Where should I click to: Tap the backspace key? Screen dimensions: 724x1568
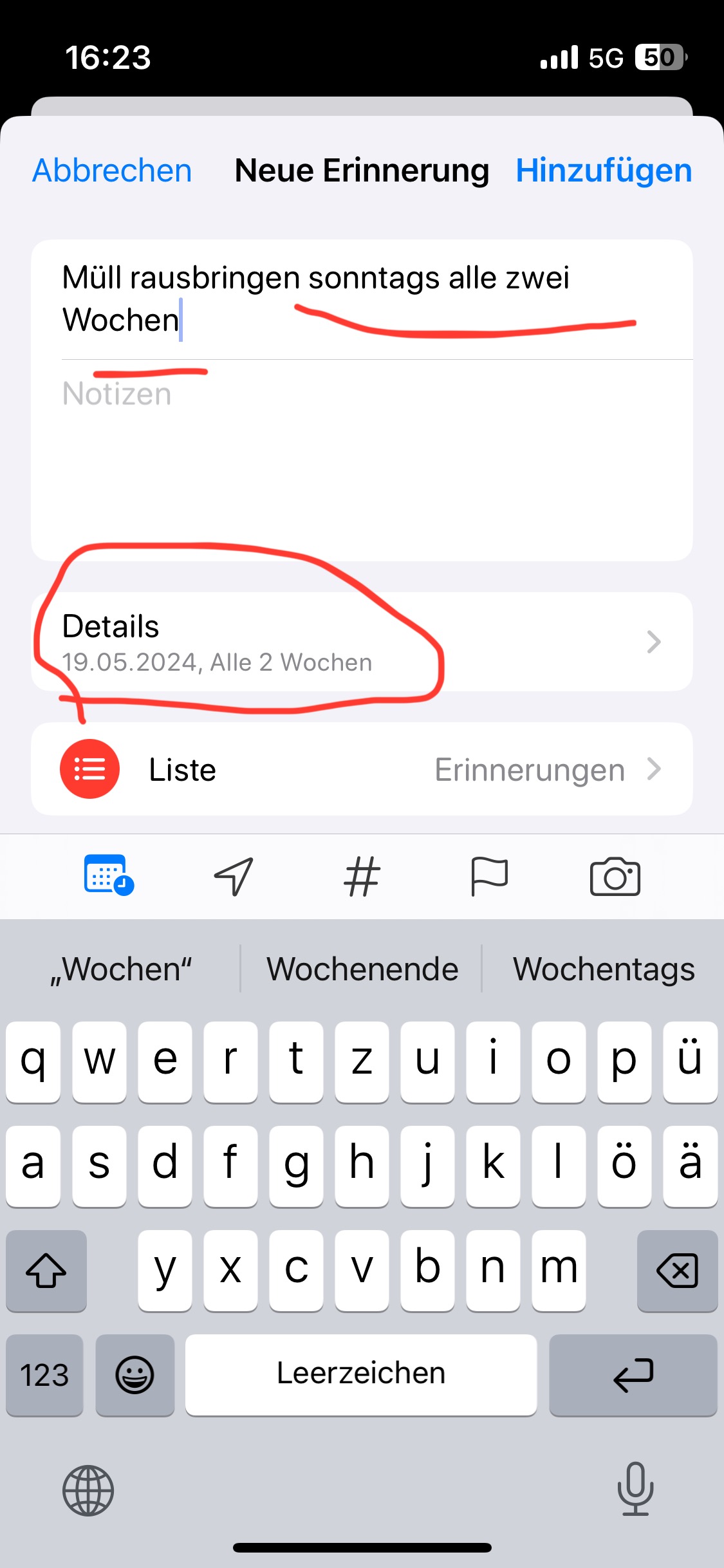point(677,1271)
